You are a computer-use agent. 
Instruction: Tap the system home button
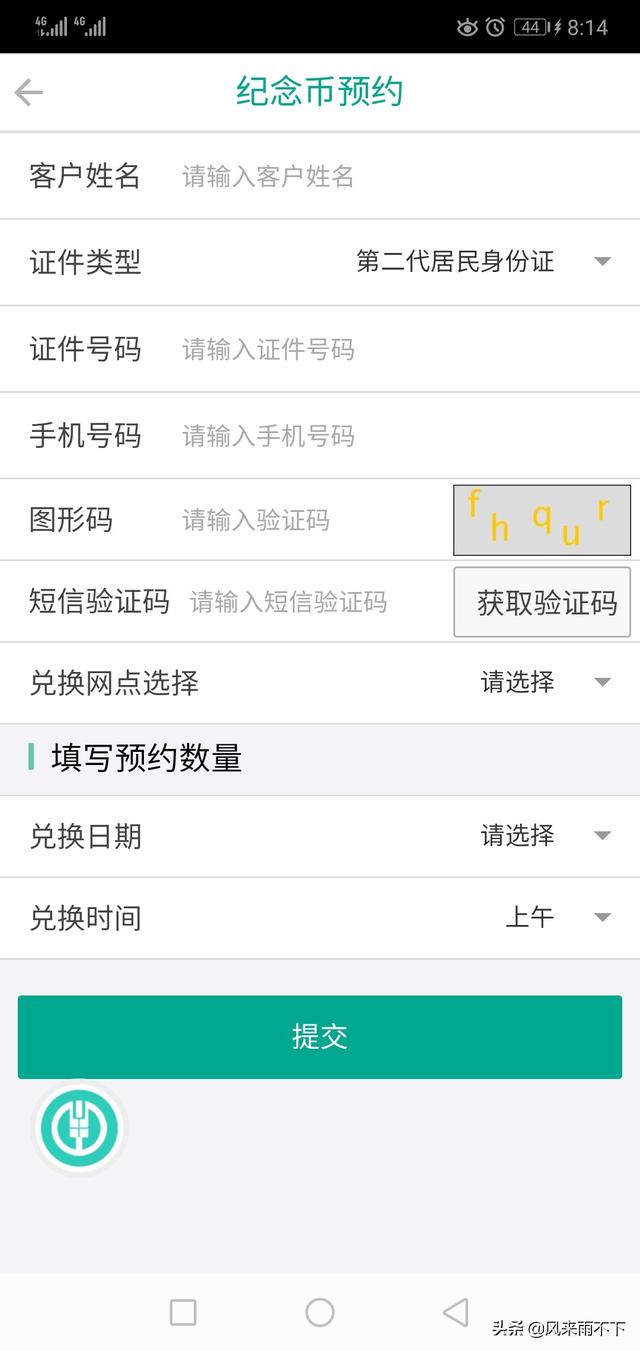[320, 1312]
